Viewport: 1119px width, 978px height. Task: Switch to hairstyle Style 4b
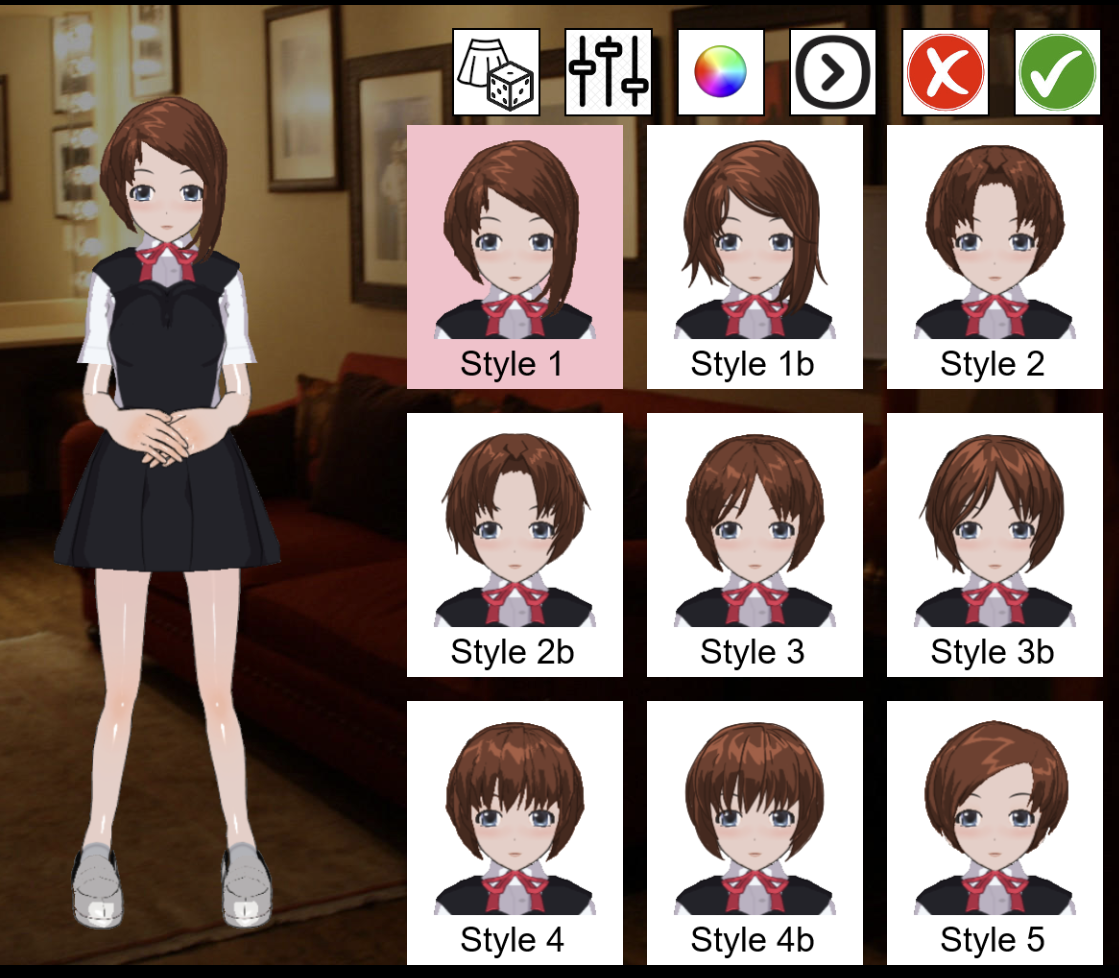coord(754,832)
